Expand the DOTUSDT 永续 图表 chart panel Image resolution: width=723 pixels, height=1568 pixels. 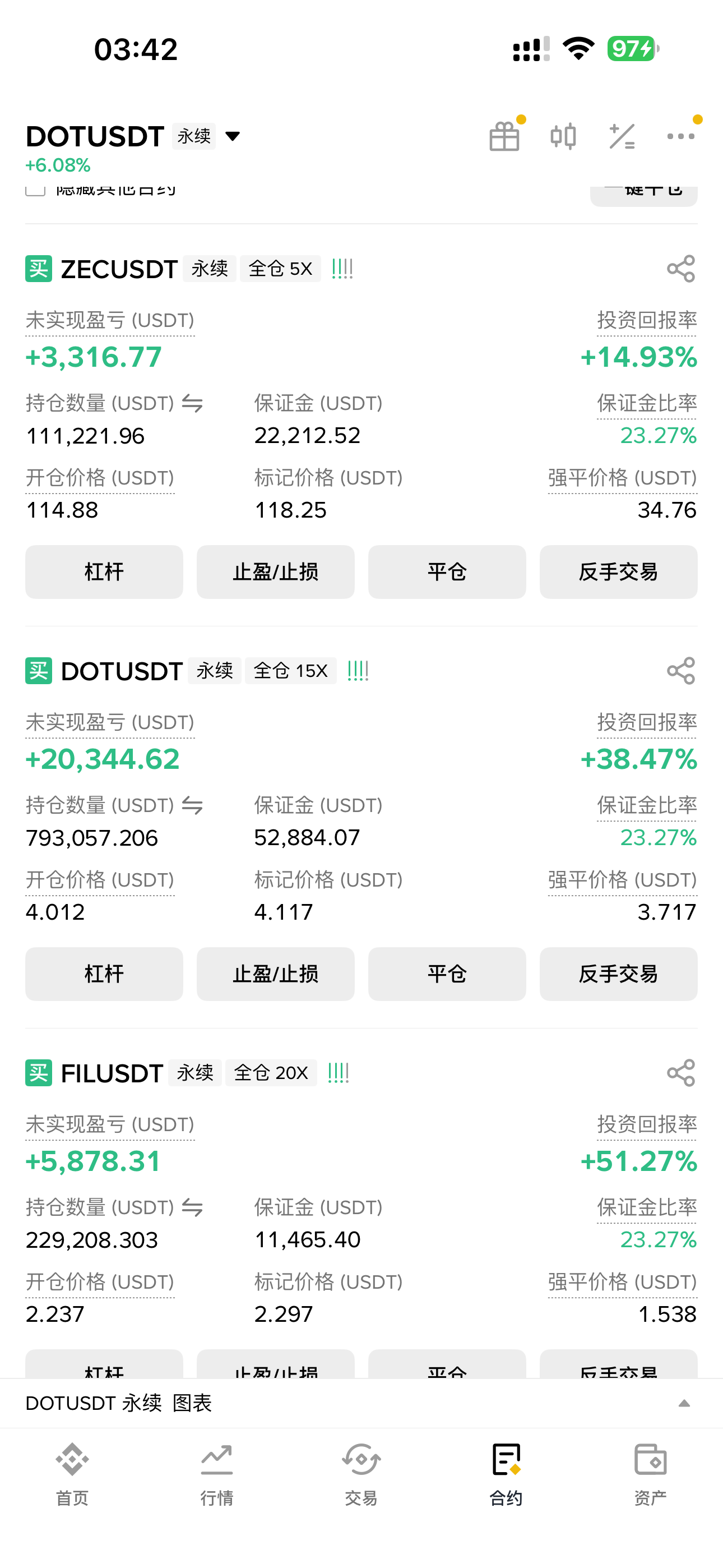click(x=683, y=1403)
